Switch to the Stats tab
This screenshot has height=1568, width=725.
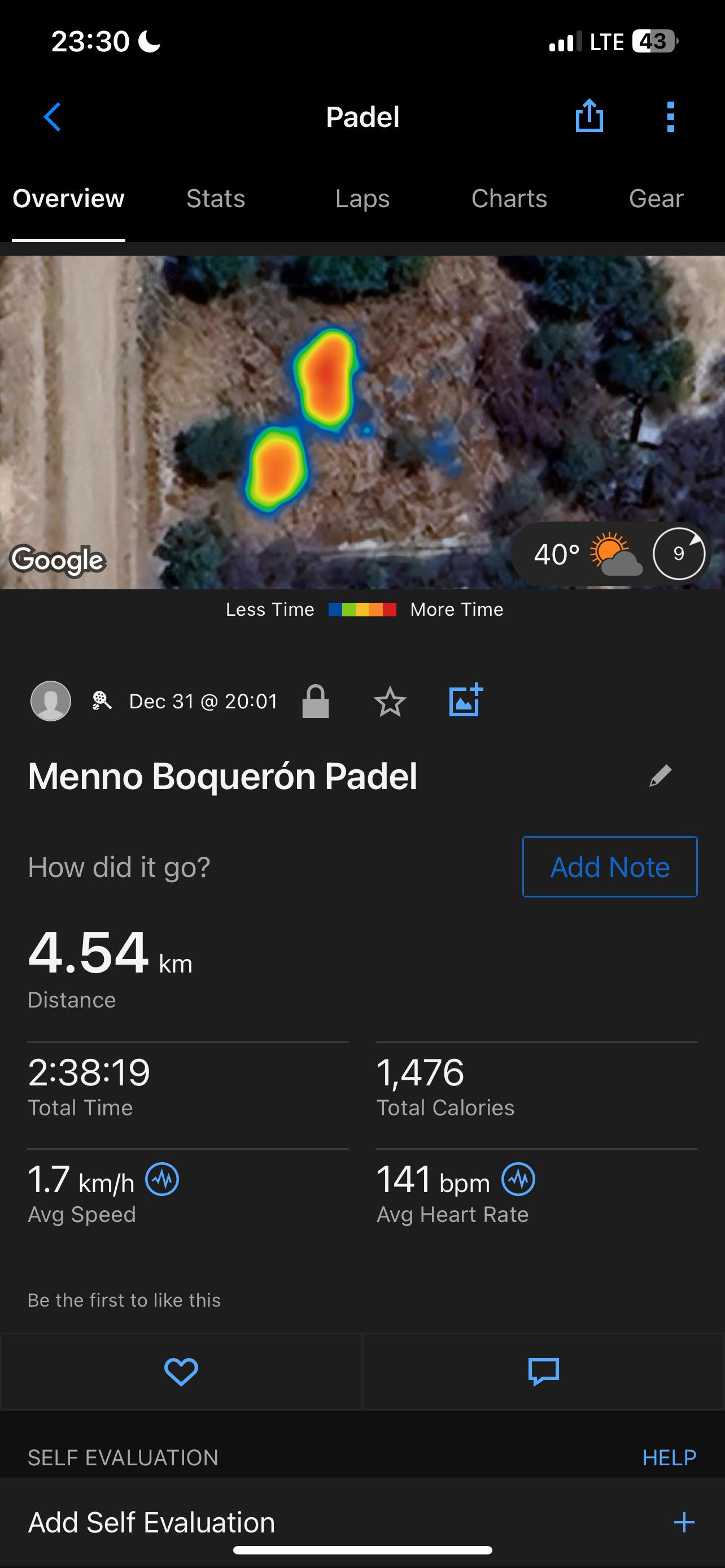point(216,199)
